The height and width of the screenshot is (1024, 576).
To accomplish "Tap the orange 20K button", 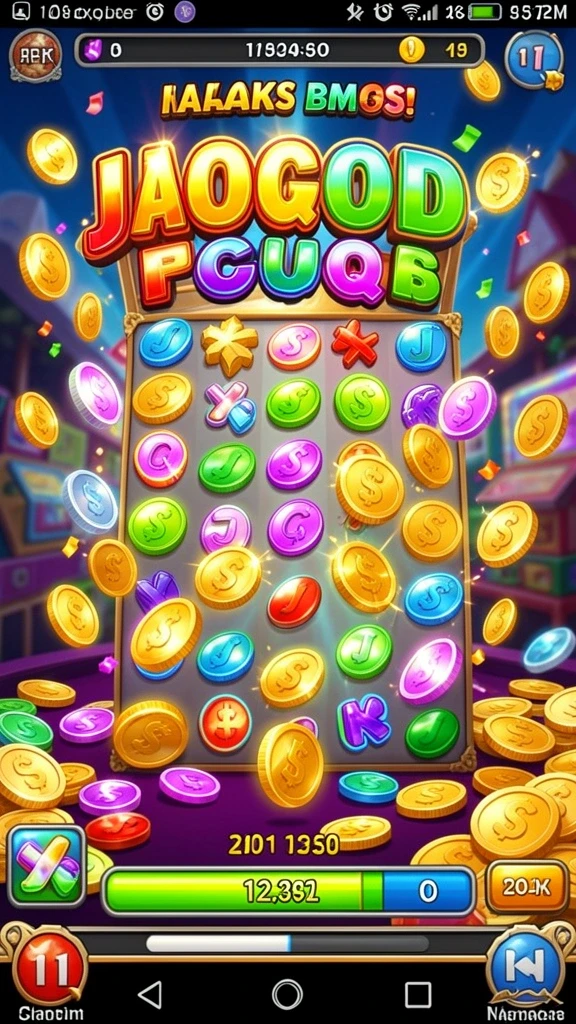I will click(527, 886).
